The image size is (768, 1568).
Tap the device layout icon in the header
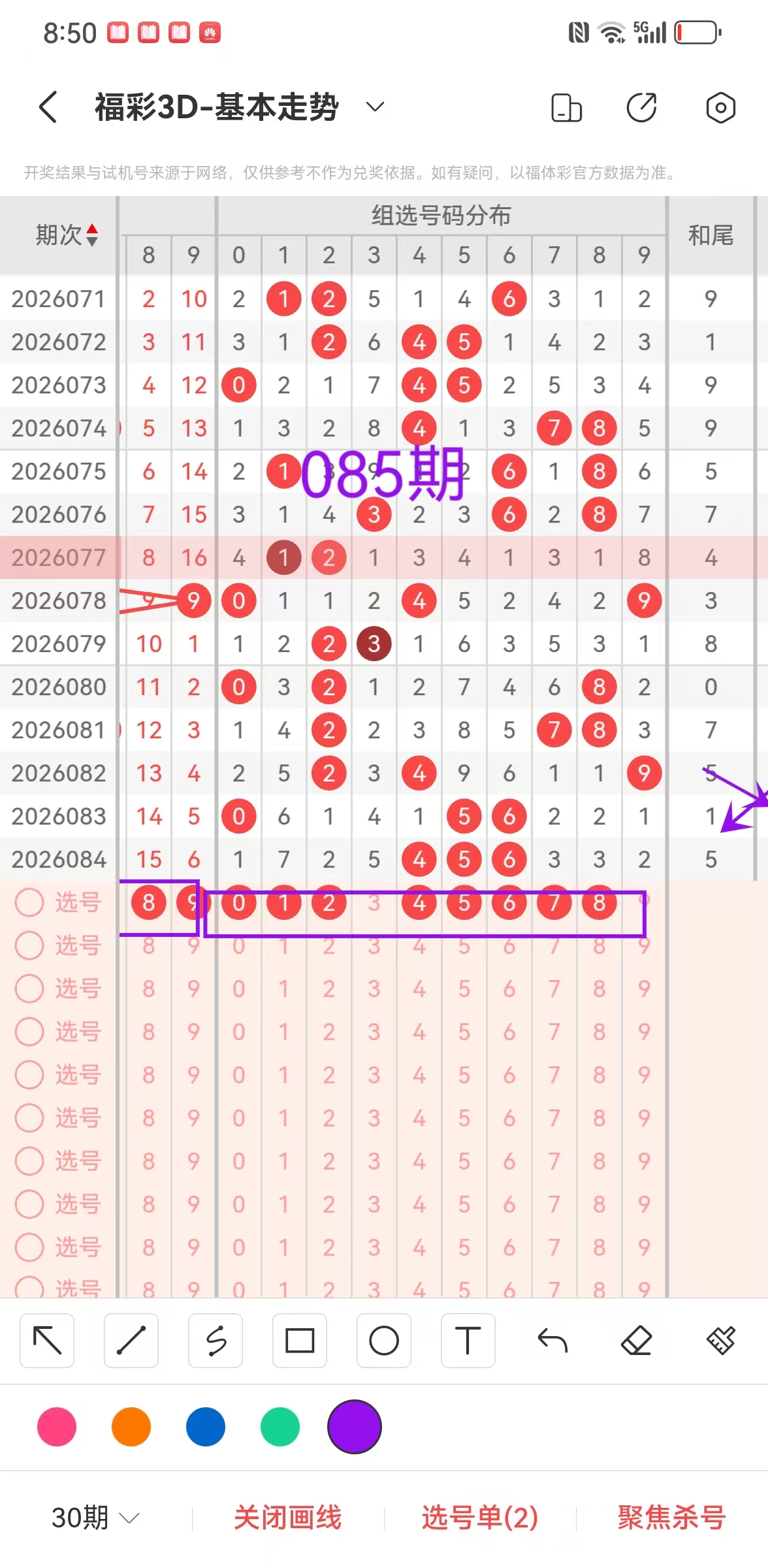click(566, 108)
